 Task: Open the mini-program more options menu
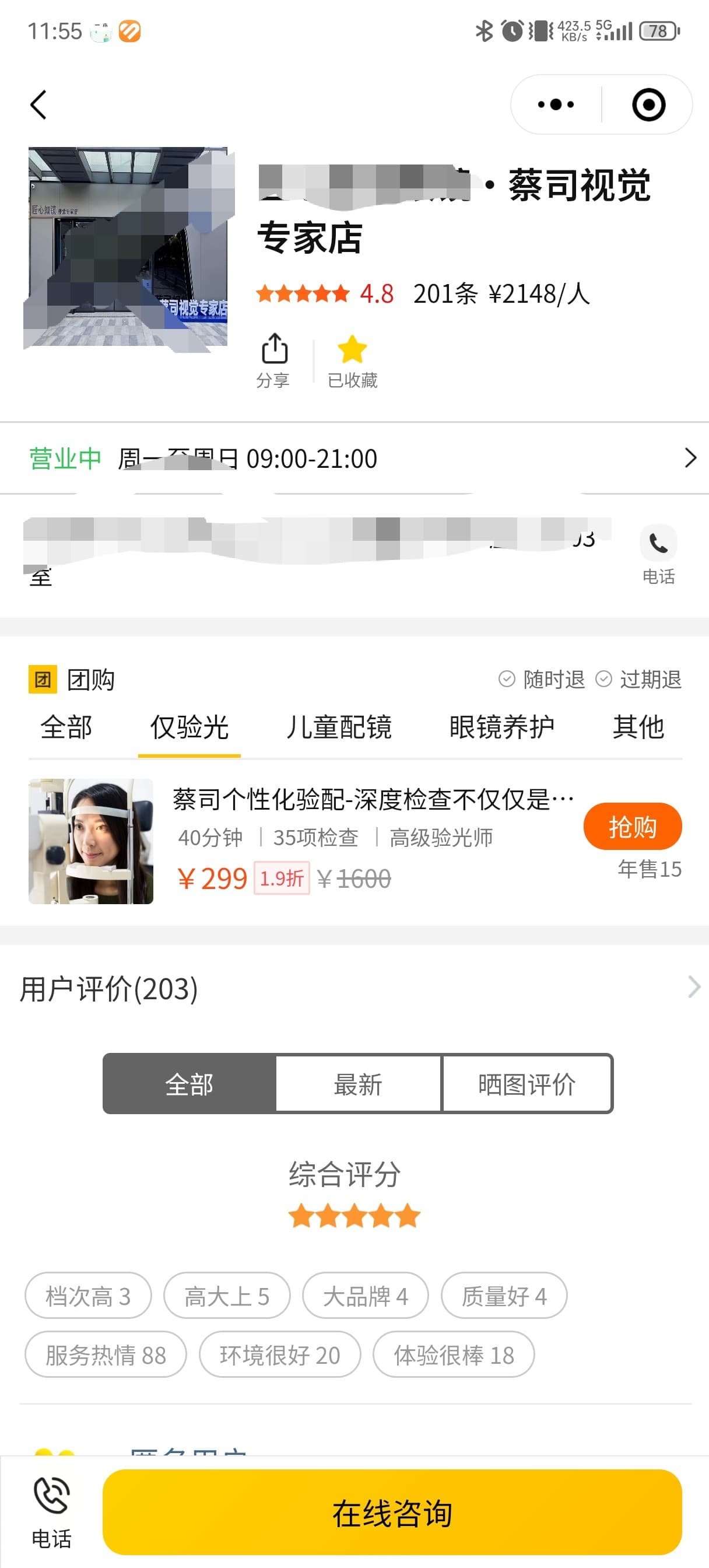556,104
